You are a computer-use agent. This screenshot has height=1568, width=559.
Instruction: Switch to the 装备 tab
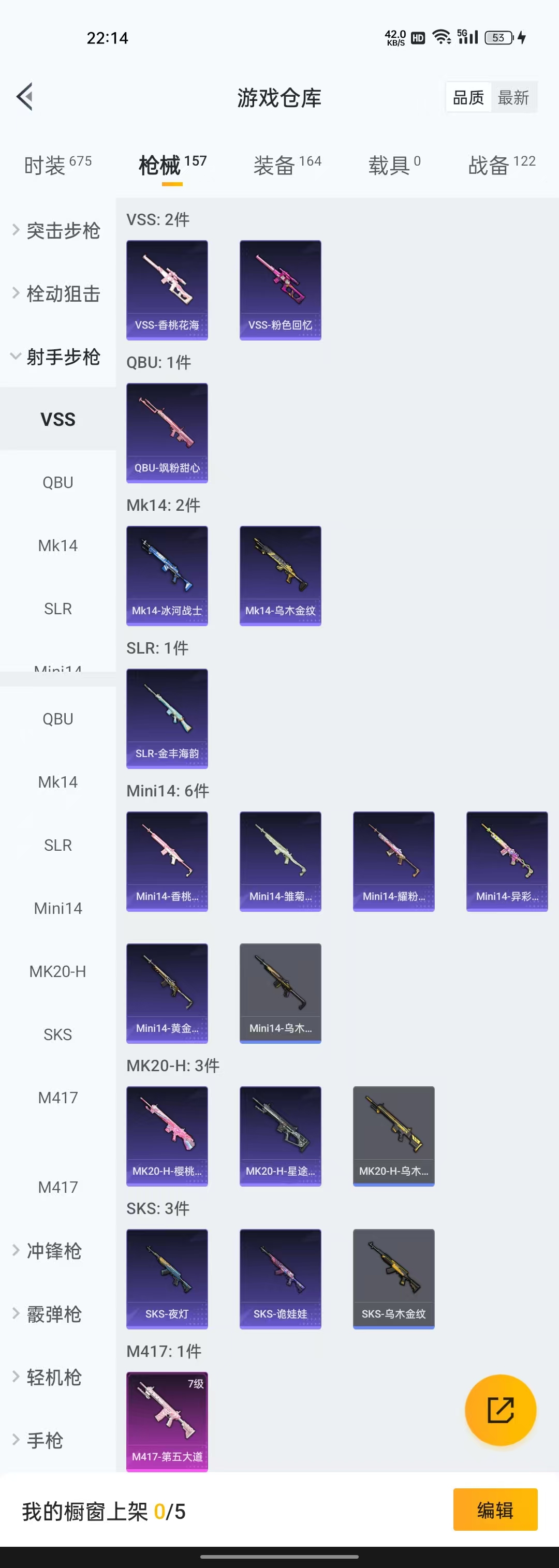point(287,165)
